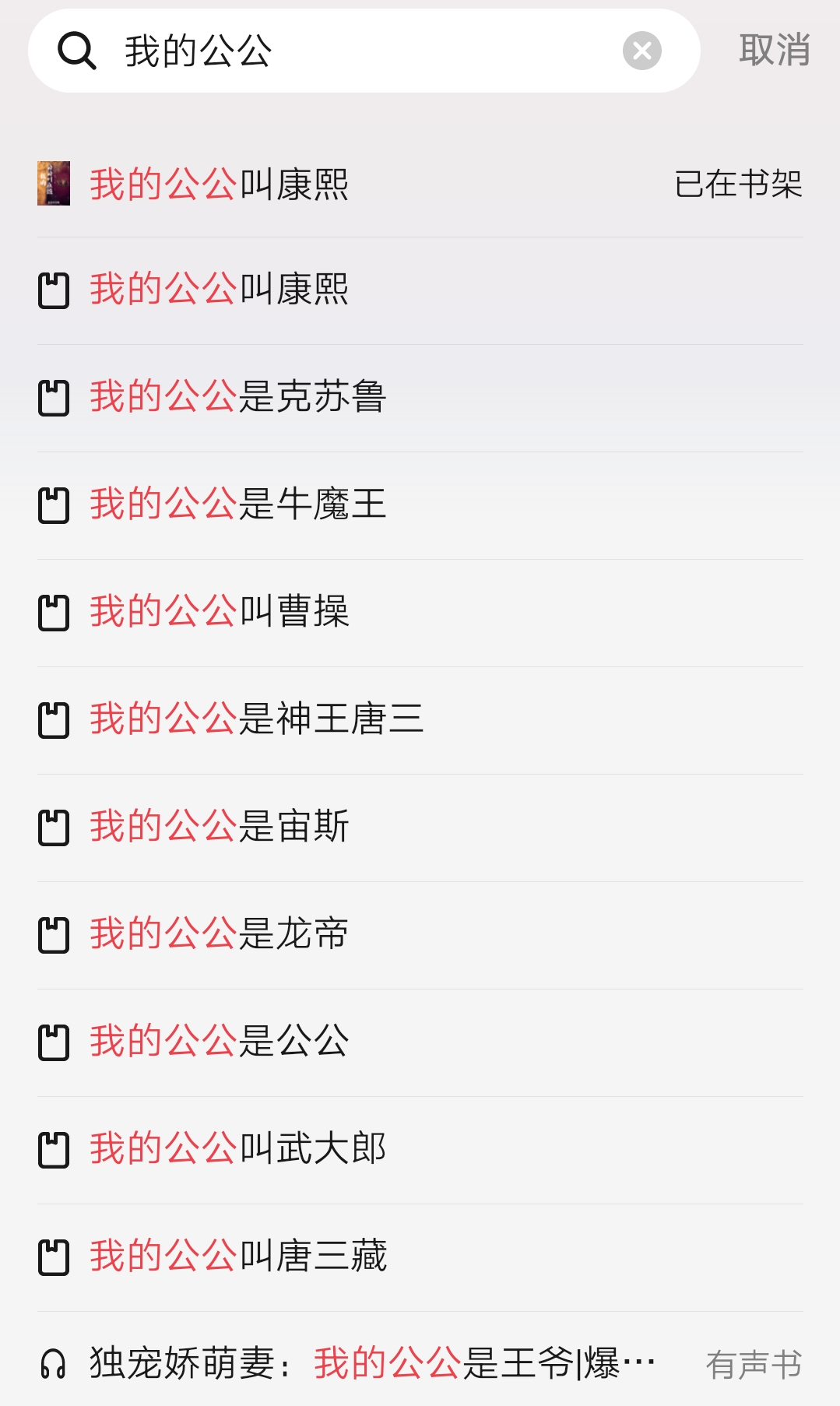Select the suggestion 我的公公叫武大郎

click(237, 1148)
